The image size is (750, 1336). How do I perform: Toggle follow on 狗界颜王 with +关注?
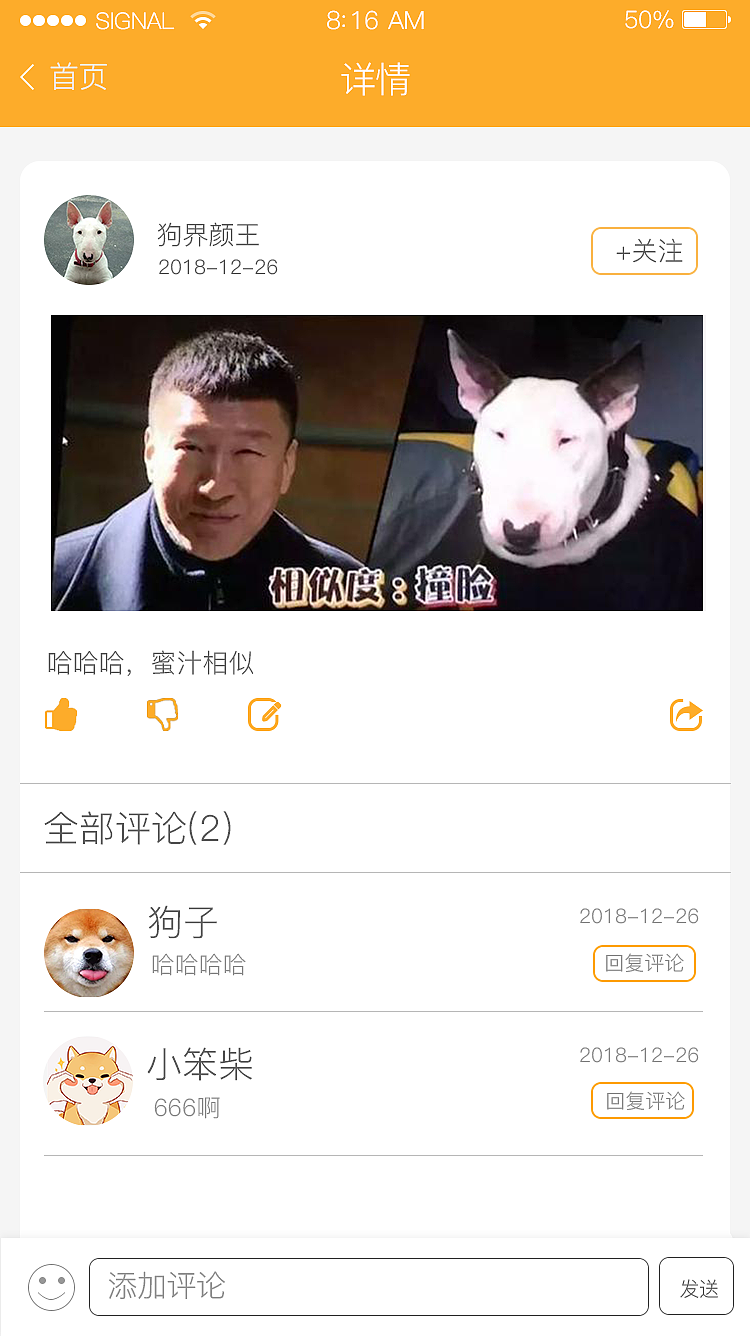pyautogui.click(x=644, y=251)
